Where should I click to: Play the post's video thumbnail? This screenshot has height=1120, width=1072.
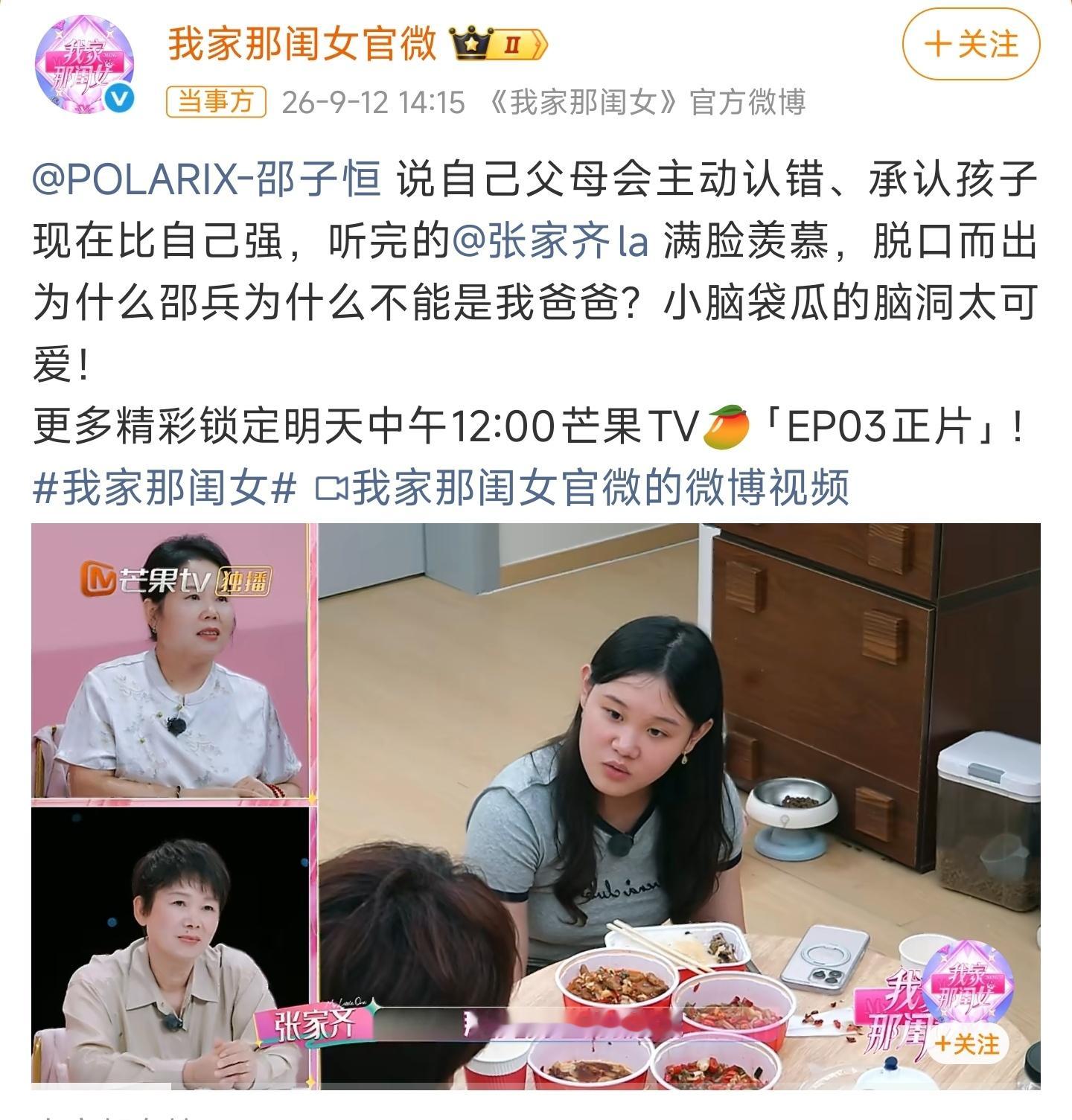(536, 806)
